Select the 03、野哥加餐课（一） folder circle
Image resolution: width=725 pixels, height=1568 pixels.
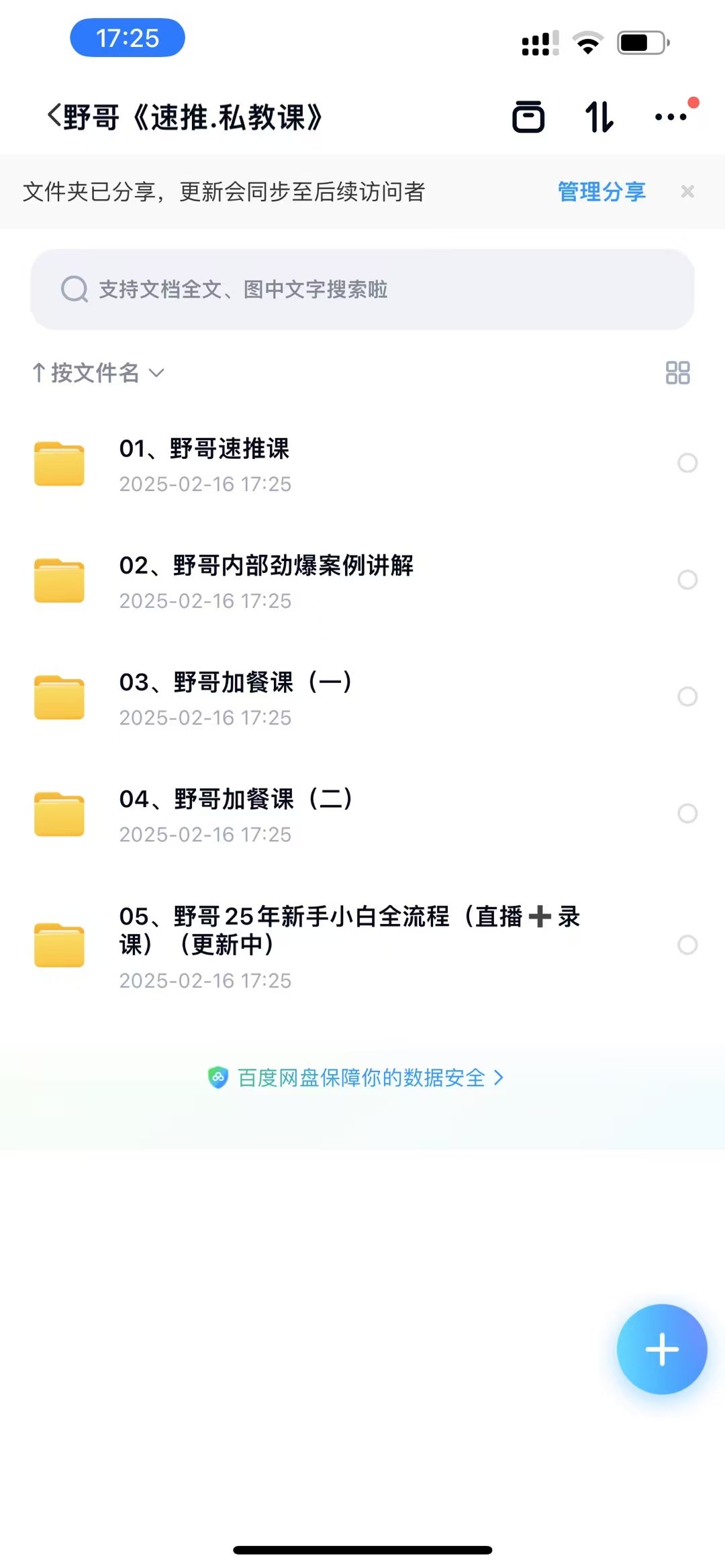(687, 696)
